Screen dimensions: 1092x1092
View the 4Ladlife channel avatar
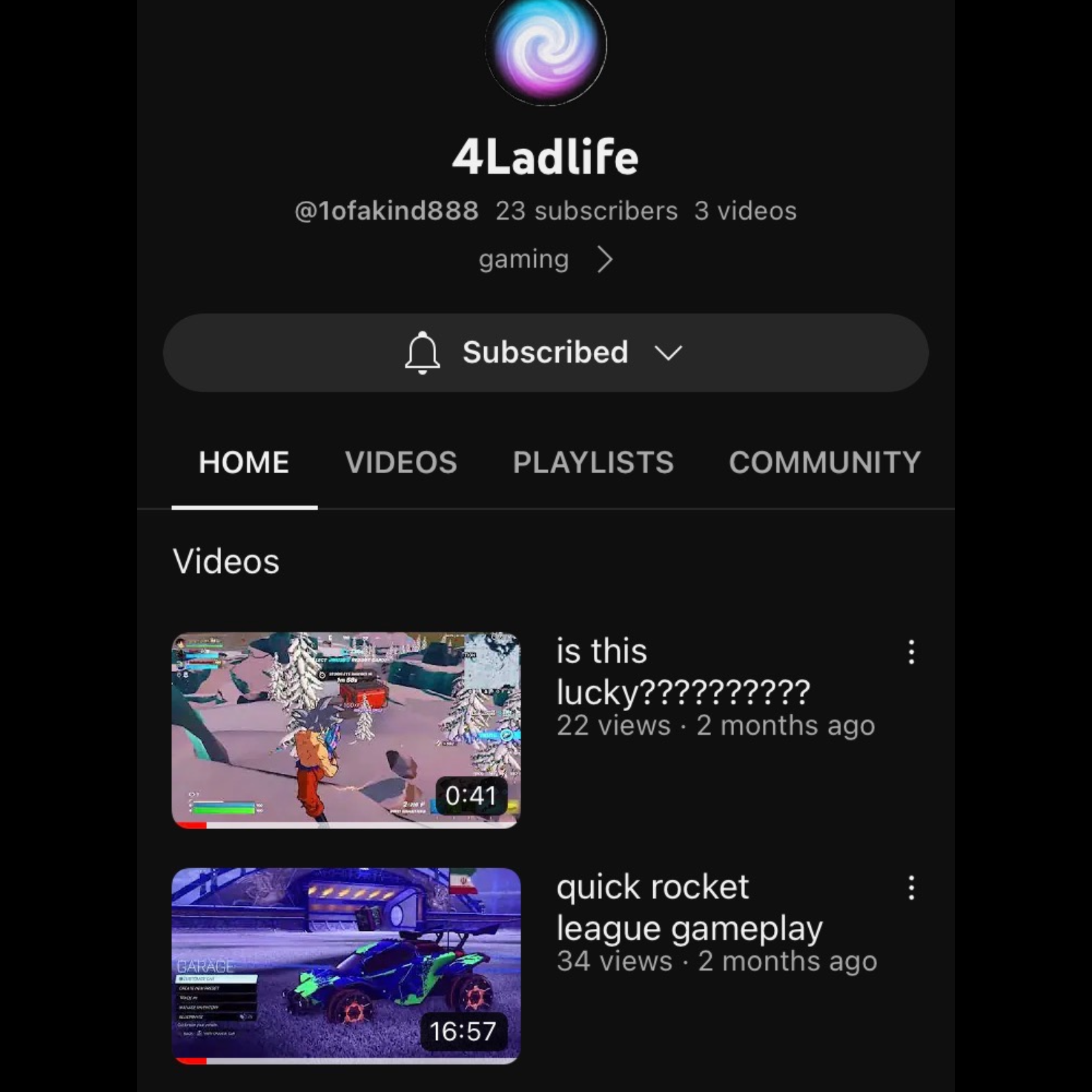(546, 46)
